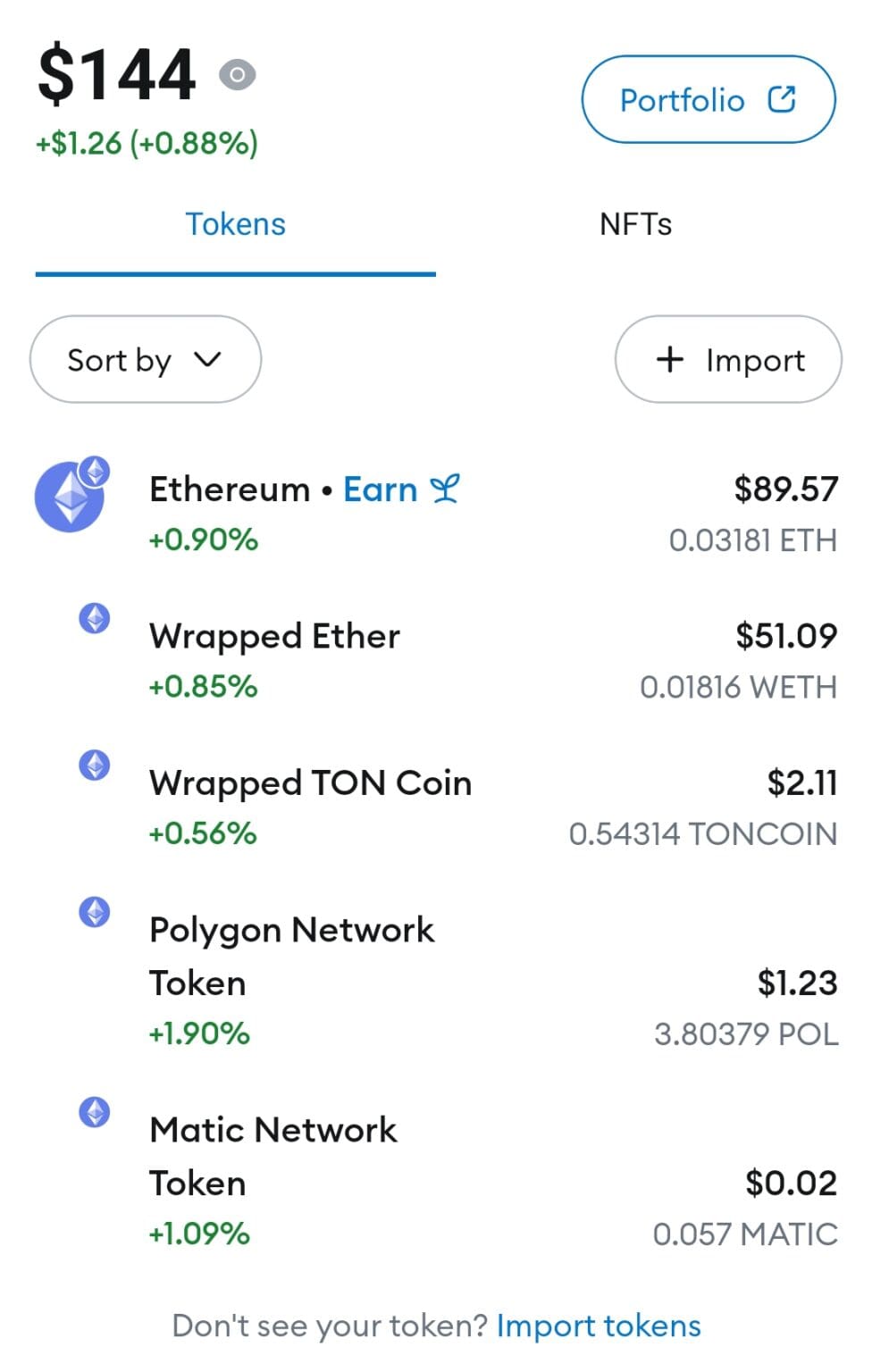Show the Ethereum Earn option

click(x=381, y=489)
